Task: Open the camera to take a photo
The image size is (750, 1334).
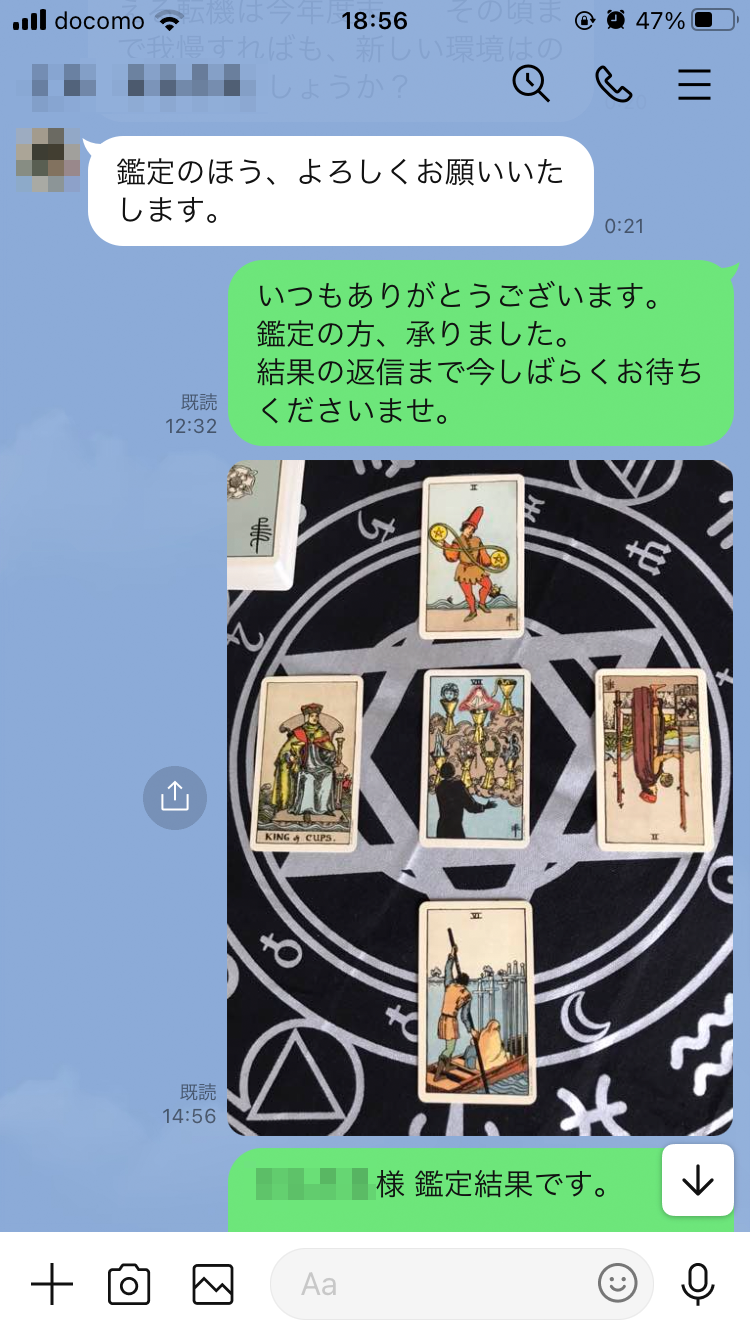Action: 129,1284
